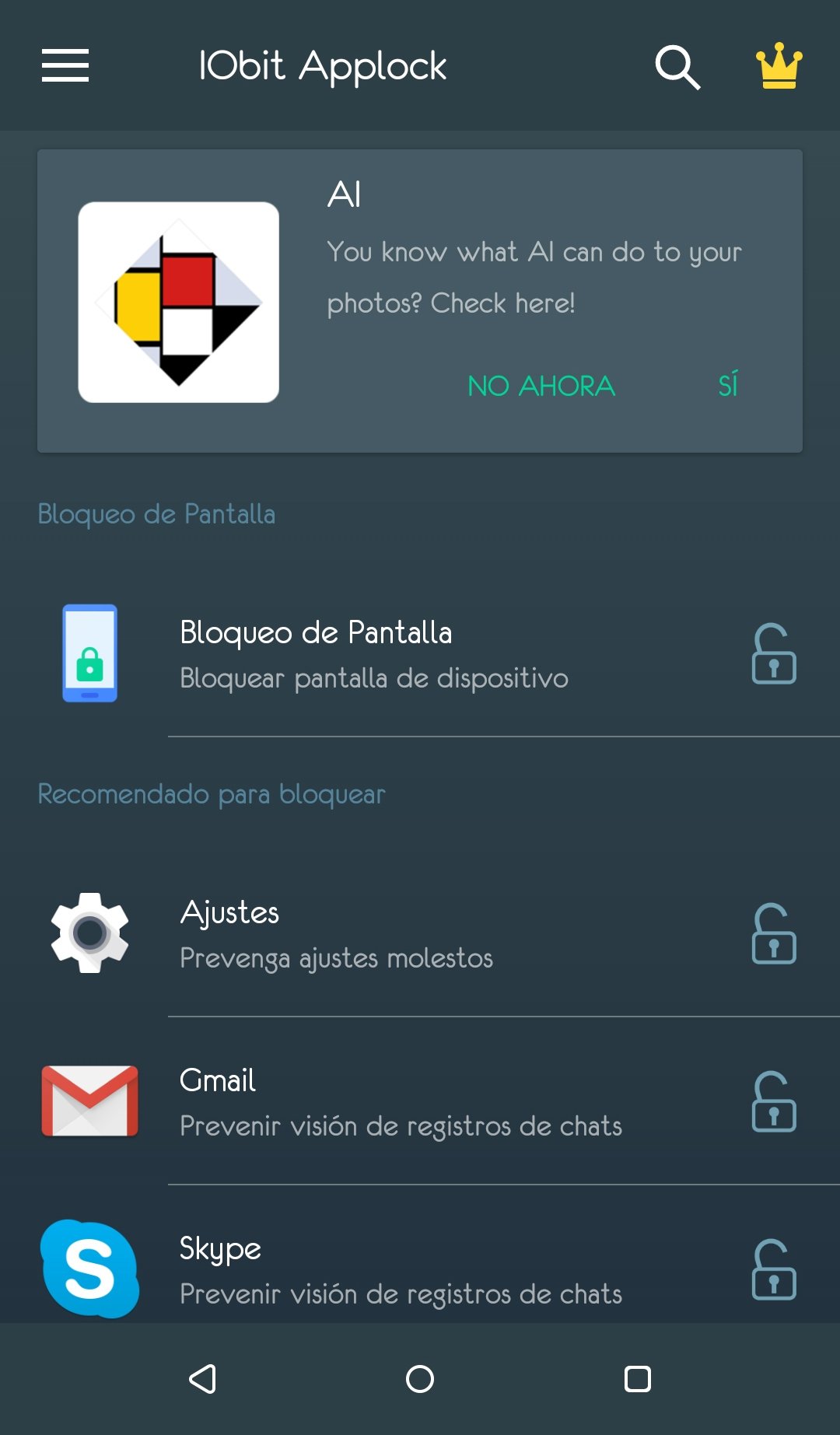
Task: Go back with the system back button
Action: click(203, 1379)
